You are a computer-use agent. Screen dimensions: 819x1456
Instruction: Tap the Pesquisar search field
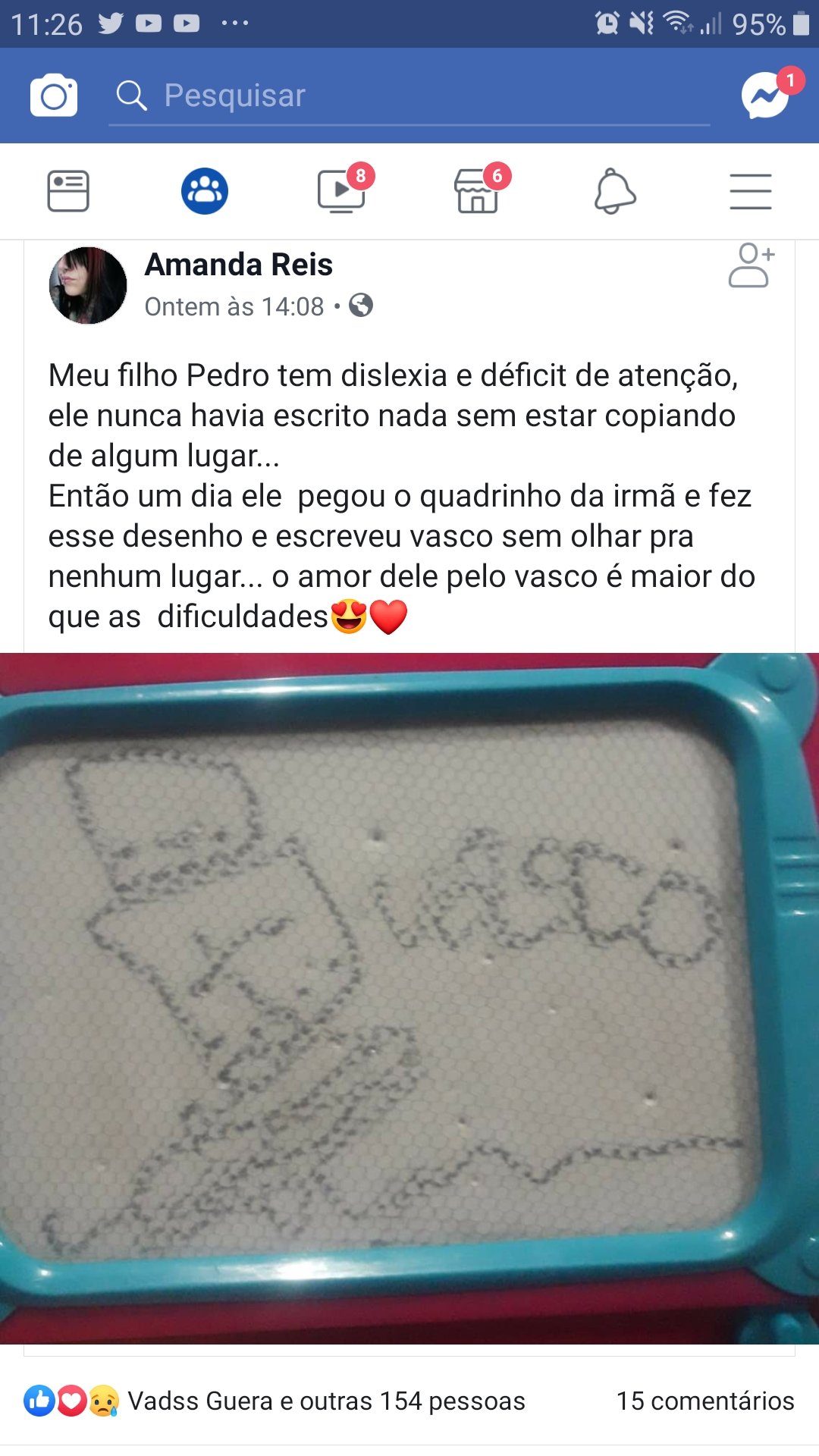pos(409,96)
